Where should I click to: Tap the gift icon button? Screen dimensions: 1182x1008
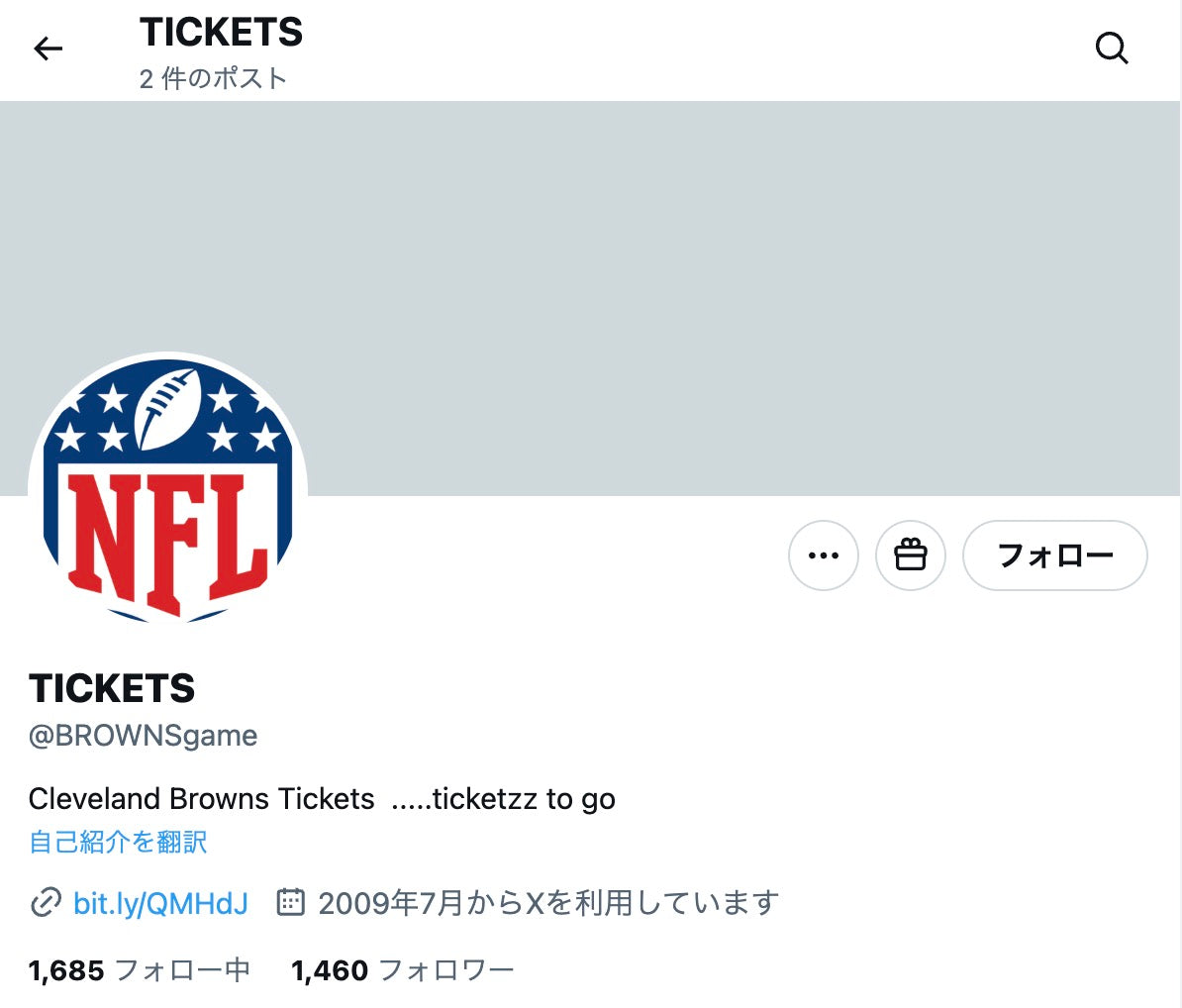tap(910, 555)
